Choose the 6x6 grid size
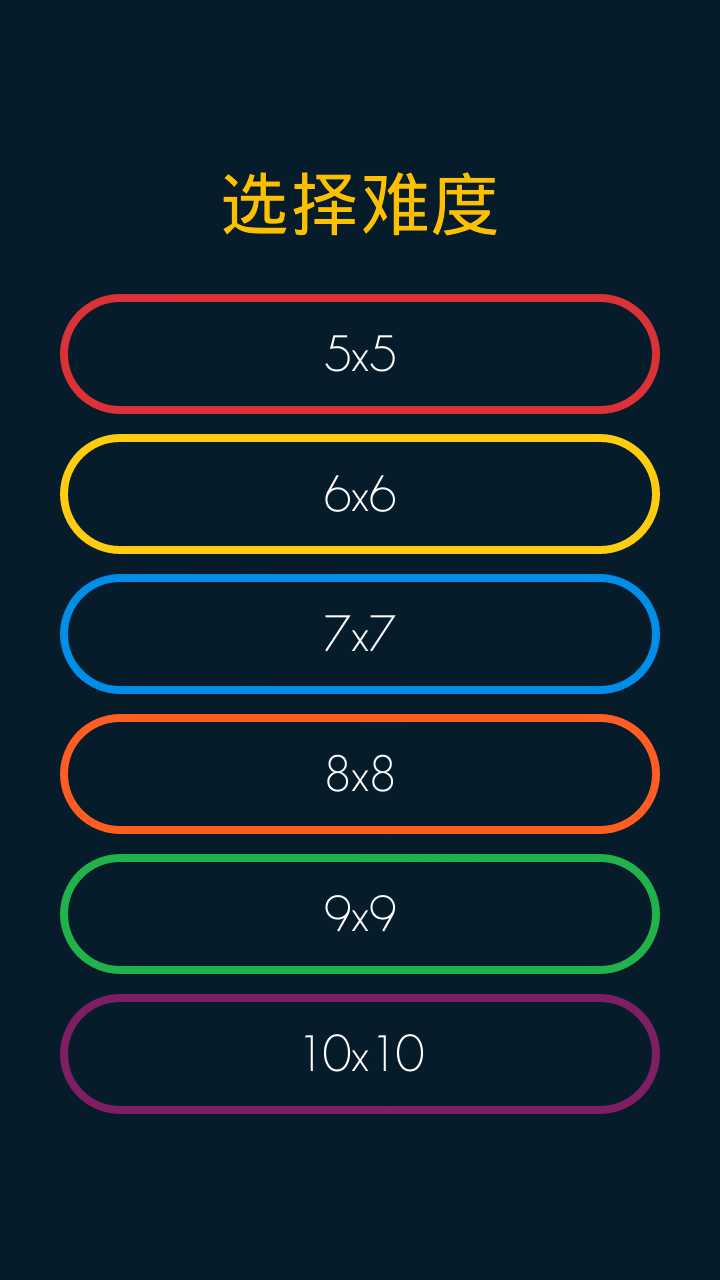Screen dimensions: 720x1280 click(360, 494)
